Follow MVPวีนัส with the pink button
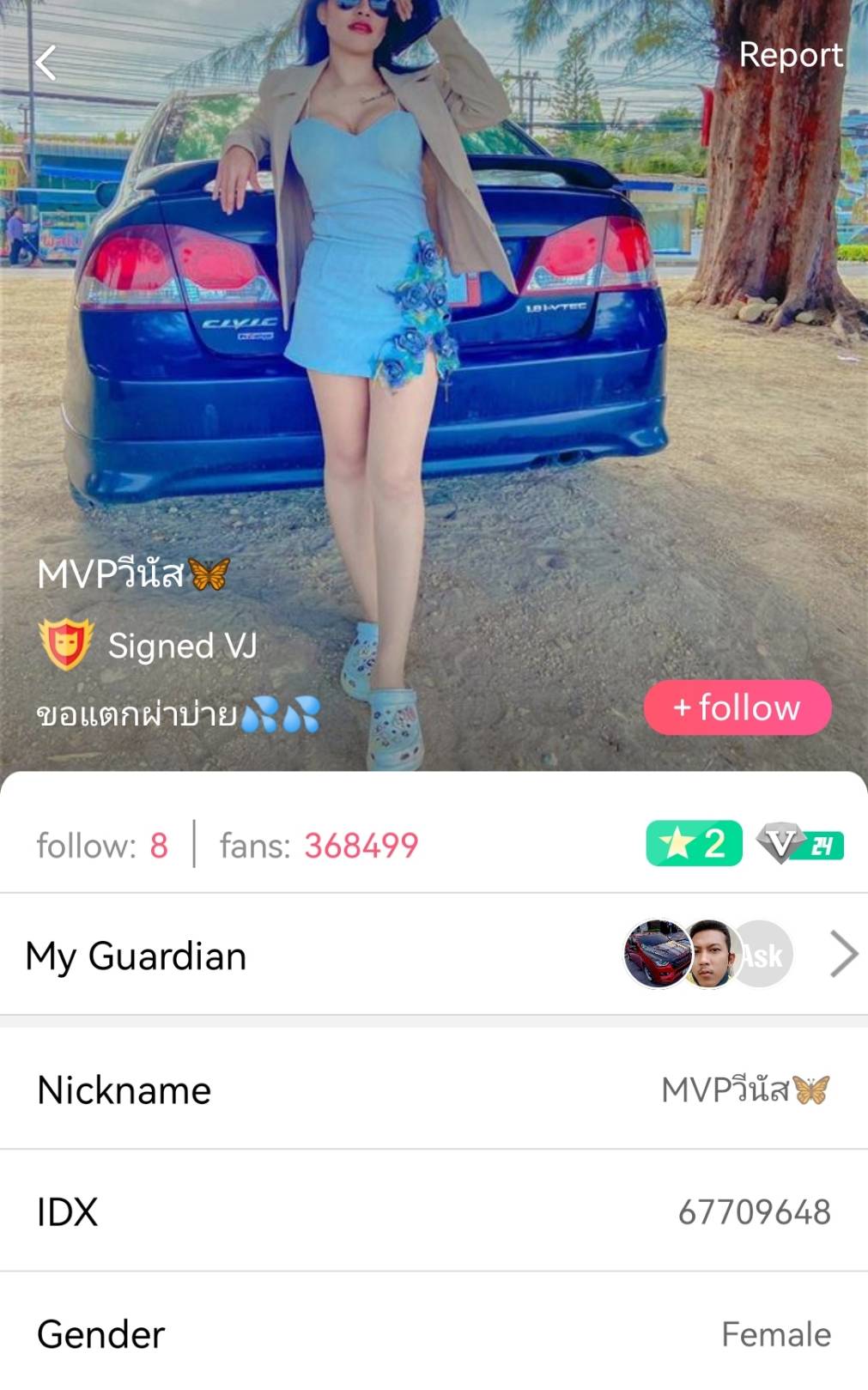Image resolution: width=868 pixels, height=1390 pixels. click(737, 707)
